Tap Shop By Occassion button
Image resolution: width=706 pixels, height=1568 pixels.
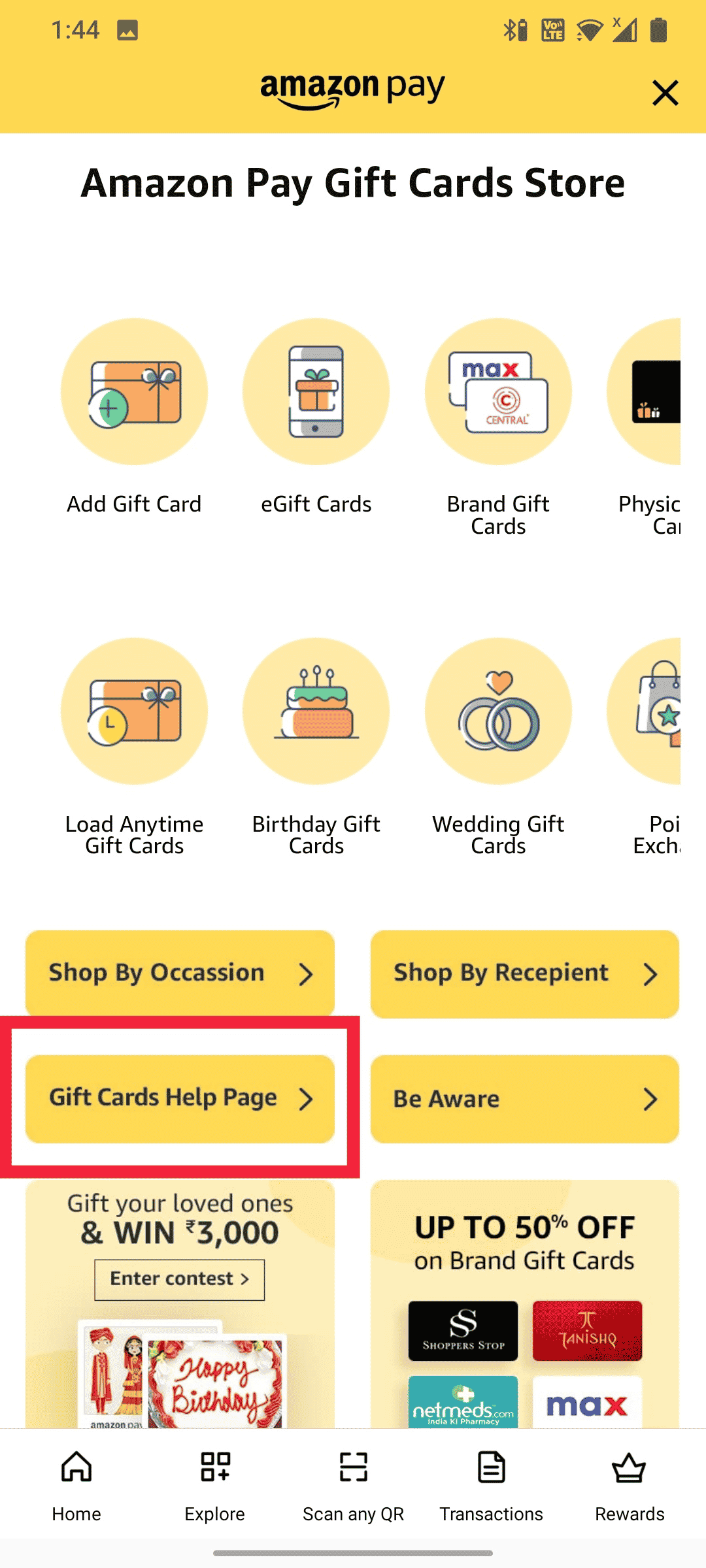pyautogui.click(x=180, y=973)
